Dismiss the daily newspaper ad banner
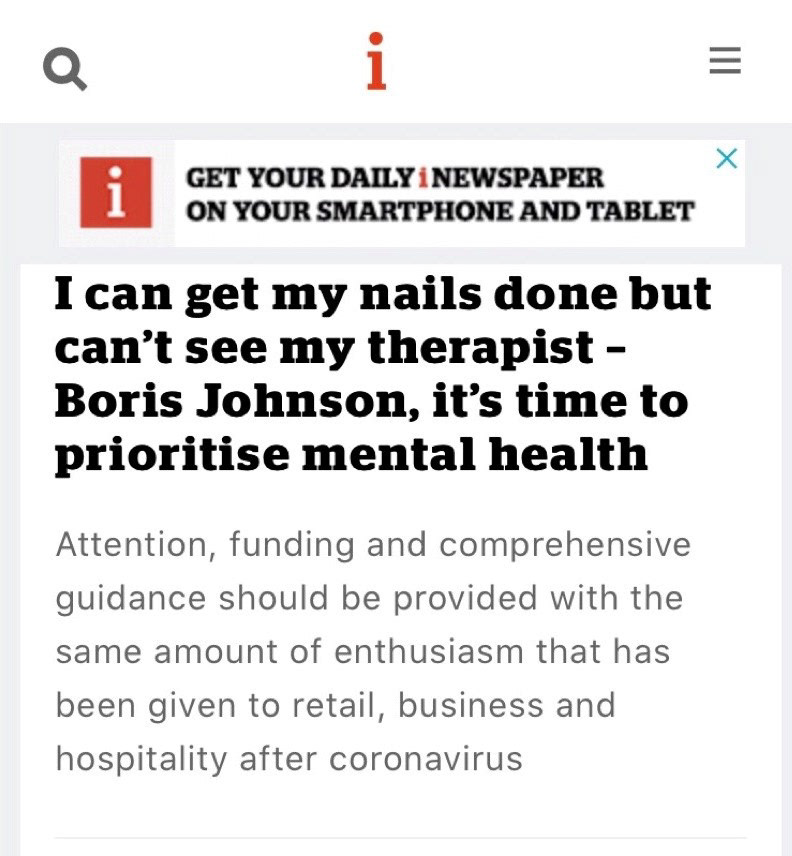Screen dimensions: 792x856 click(727, 158)
